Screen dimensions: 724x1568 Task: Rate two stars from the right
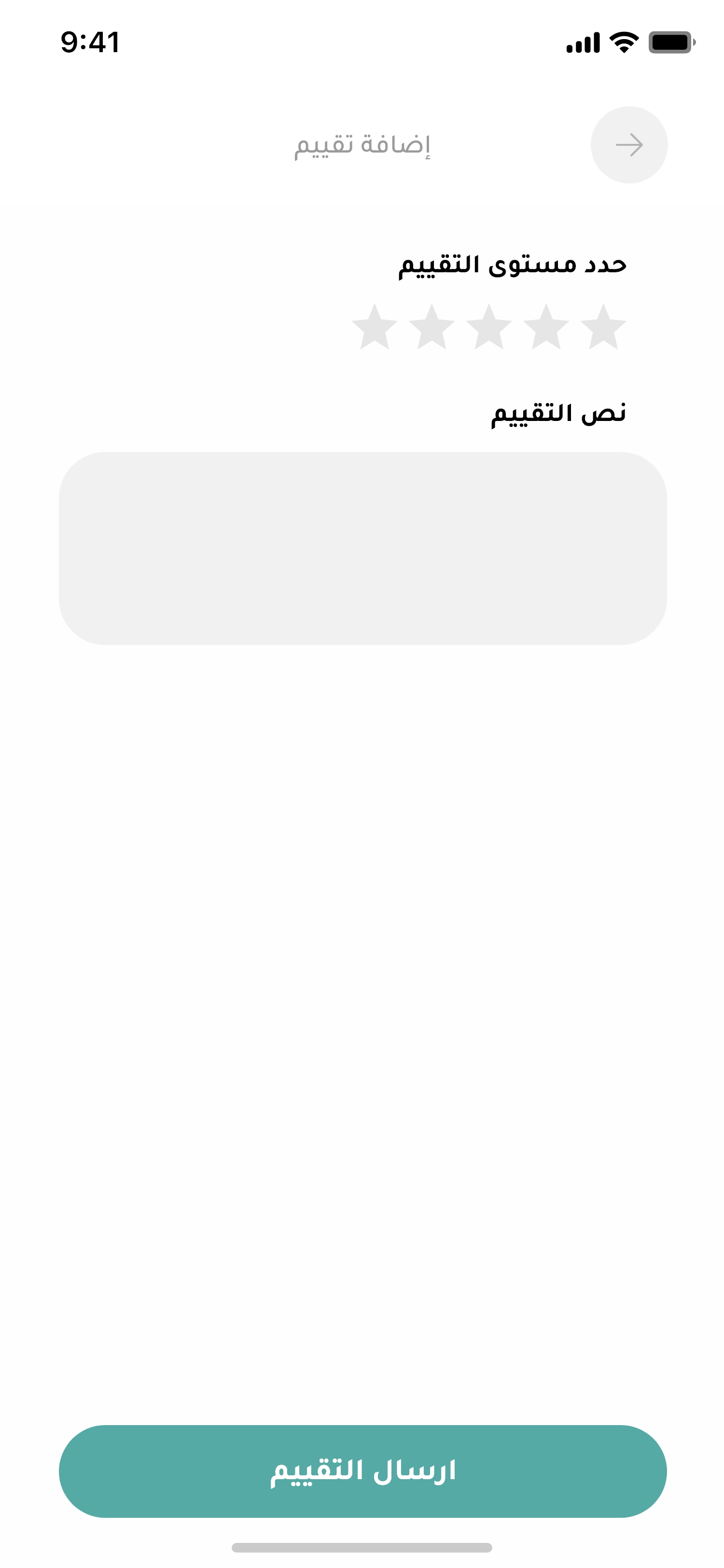point(546,327)
